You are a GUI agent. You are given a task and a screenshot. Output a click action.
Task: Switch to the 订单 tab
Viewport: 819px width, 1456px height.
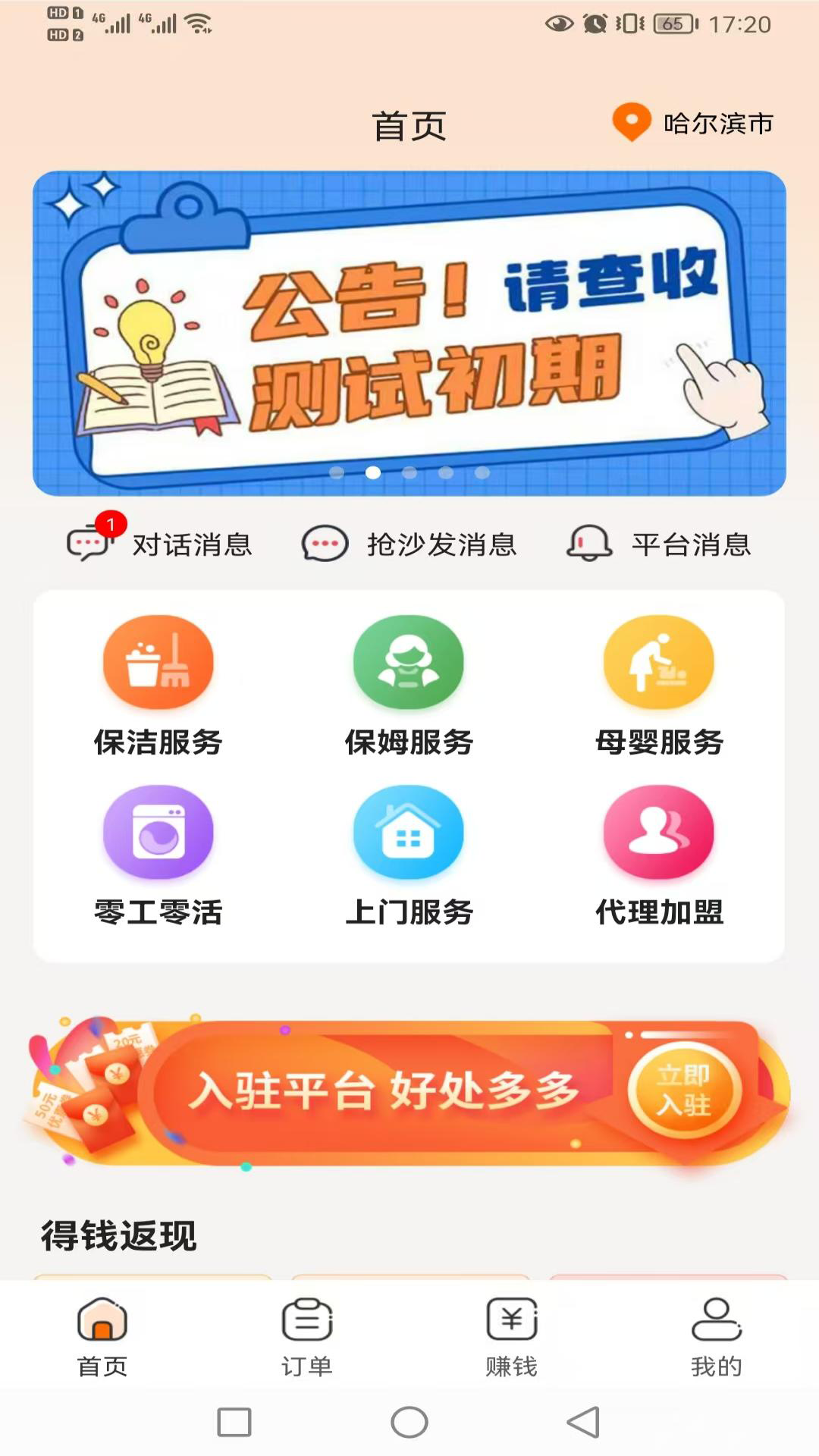click(307, 1335)
